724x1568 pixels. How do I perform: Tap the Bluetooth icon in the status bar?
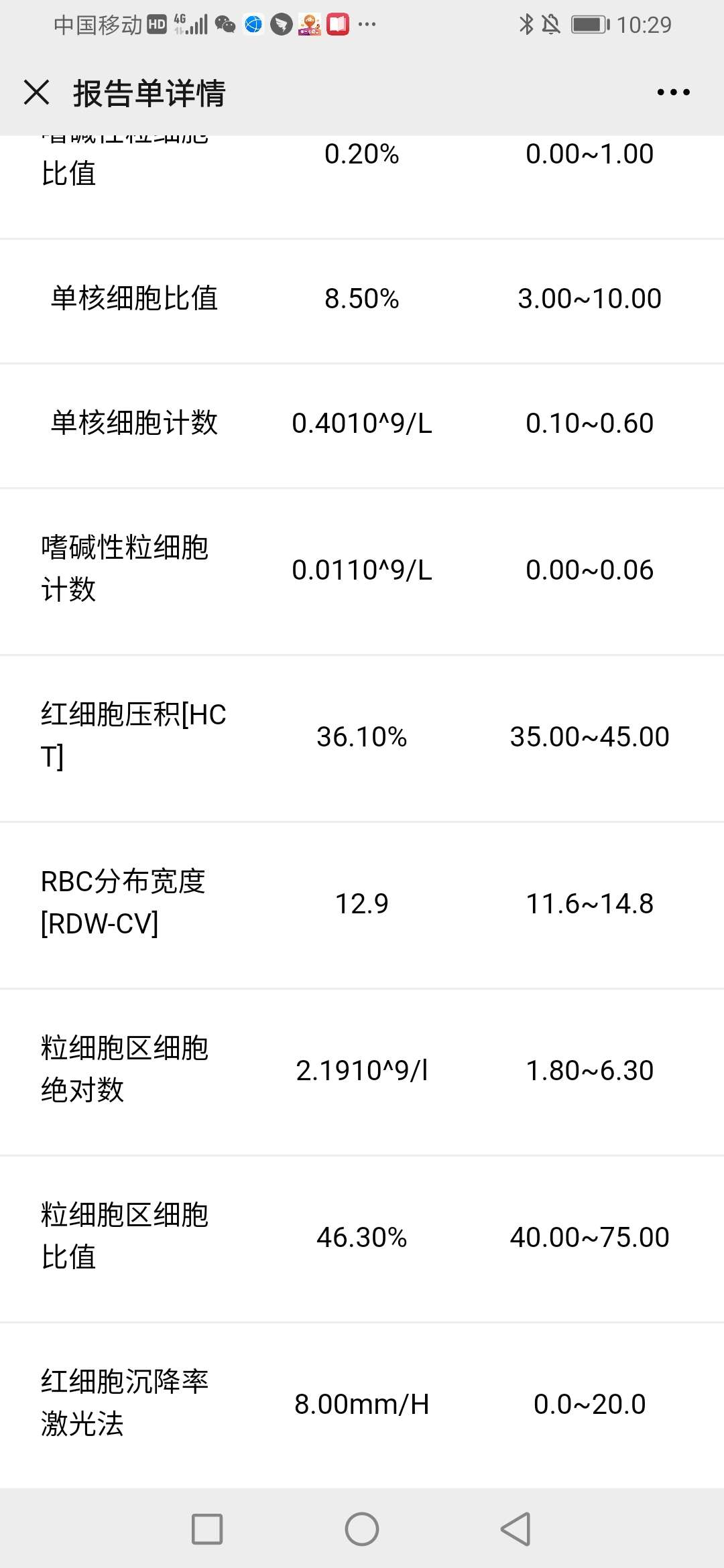point(526,23)
